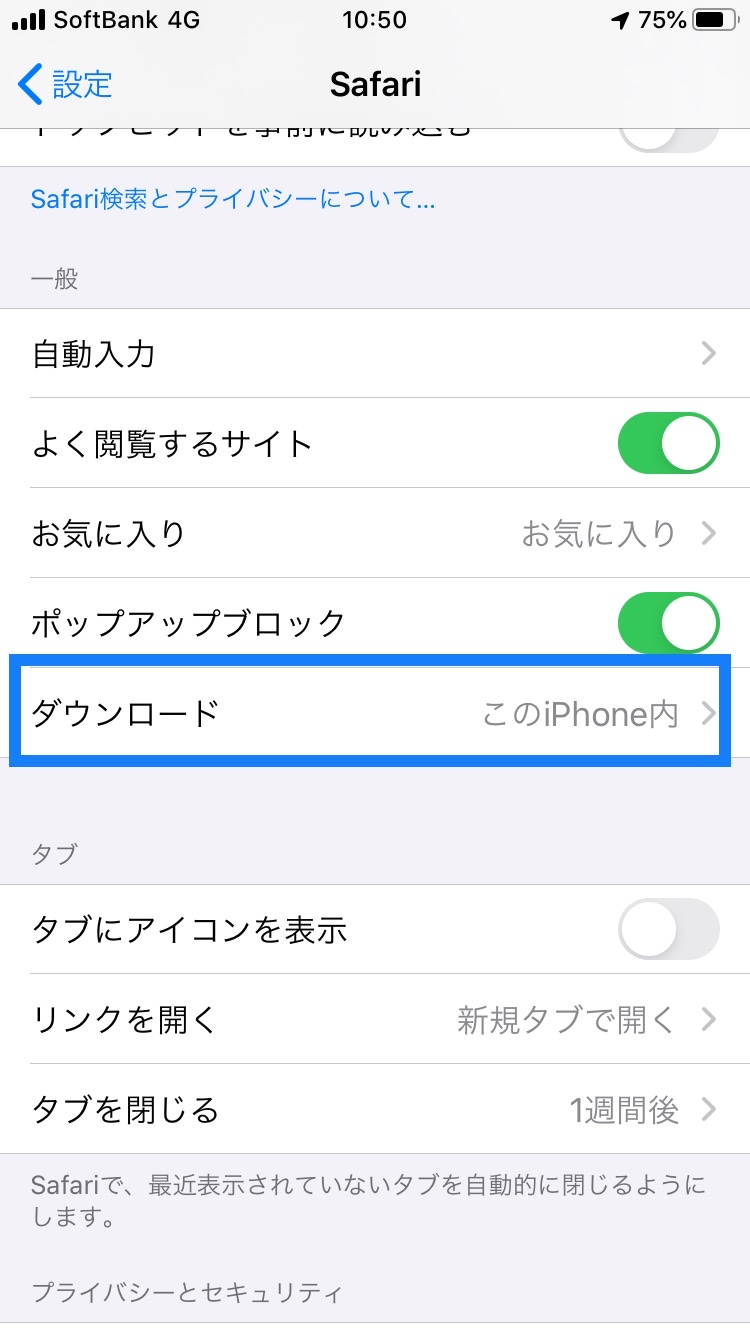Viewport: 750px width, 1334px height.
Task: Tap the Safari title header
Action: [x=375, y=85]
